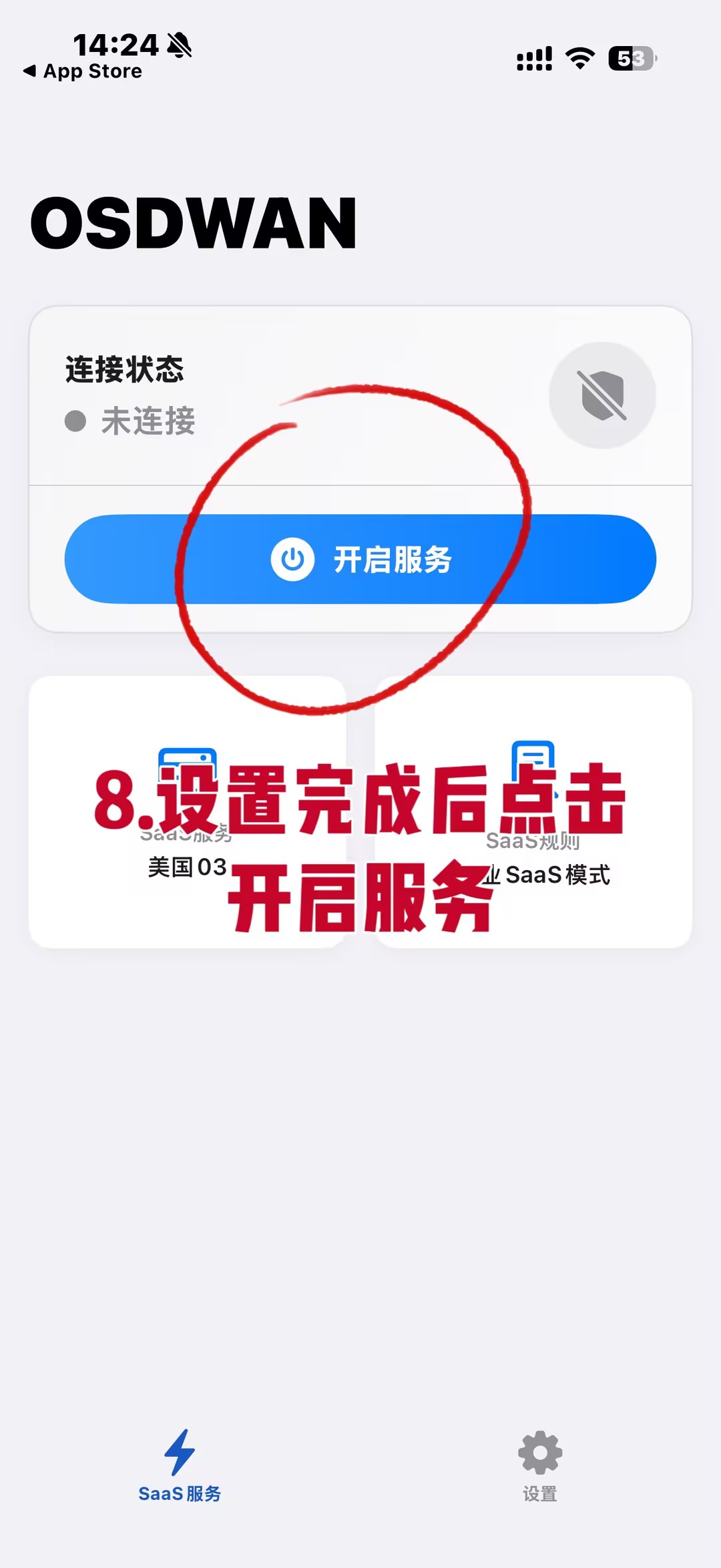The width and height of the screenshot is (721, 1568).
Task: Tap the 开启服务 button
Action: pos(360,559)
